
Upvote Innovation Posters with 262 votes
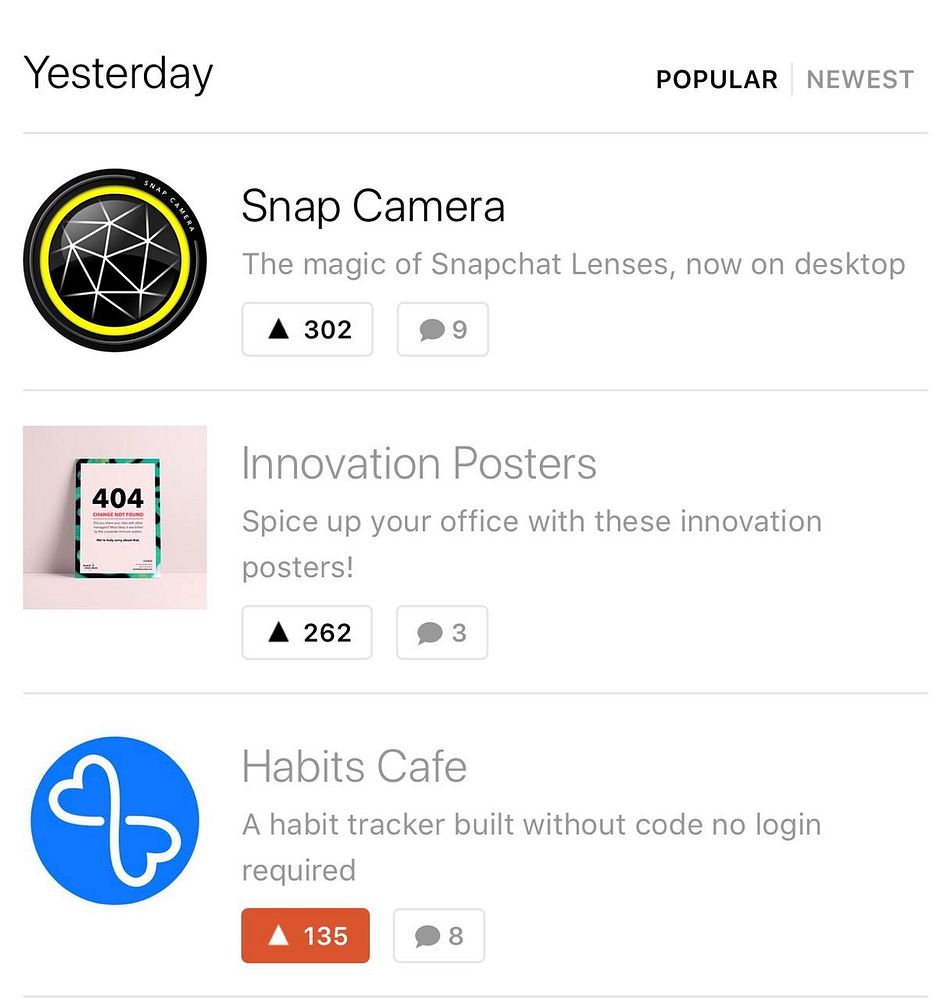(307, 633)
